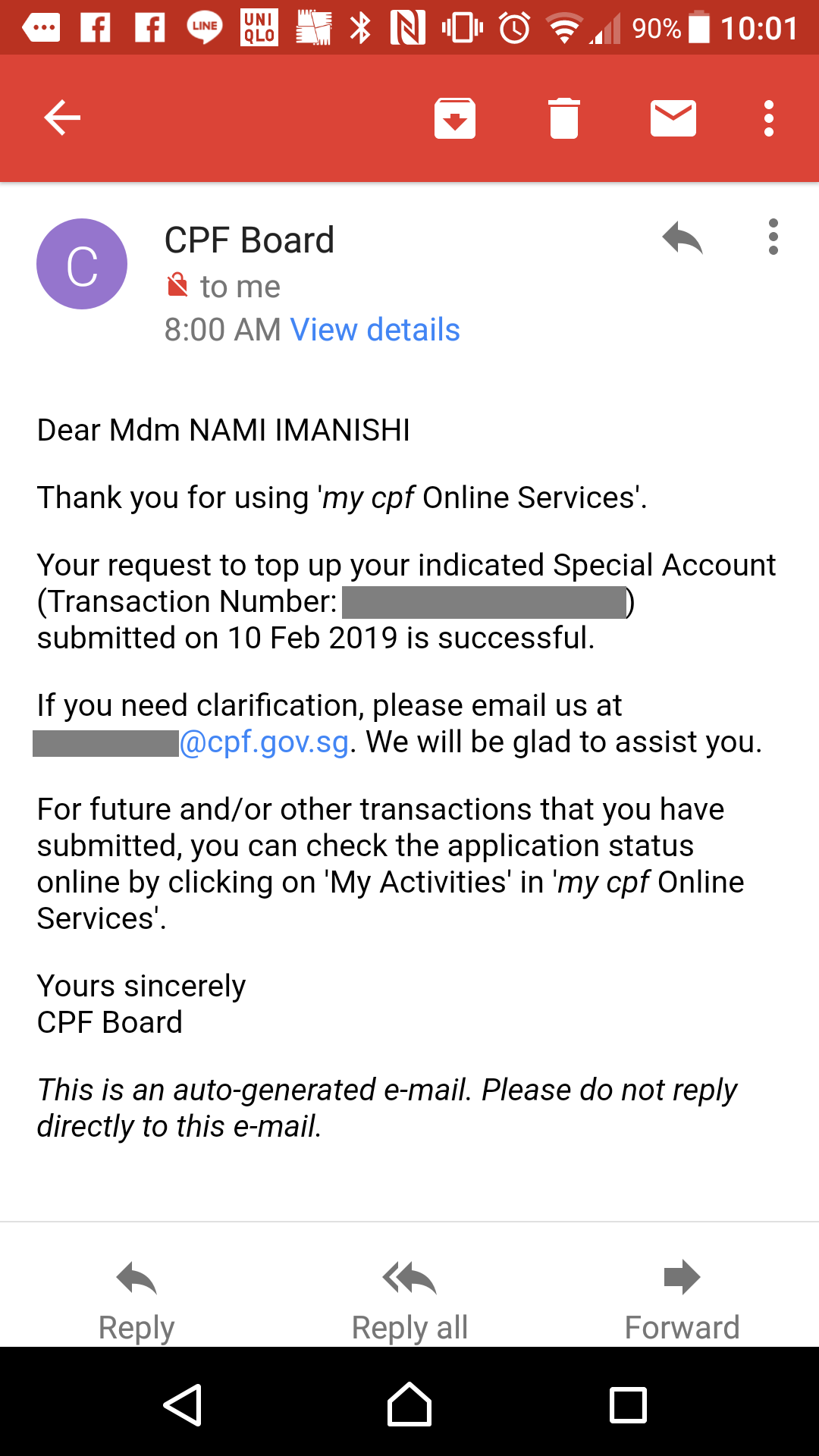Reply using the arrow beside CPF Board

pyautogui.click(x=682, y=238)
